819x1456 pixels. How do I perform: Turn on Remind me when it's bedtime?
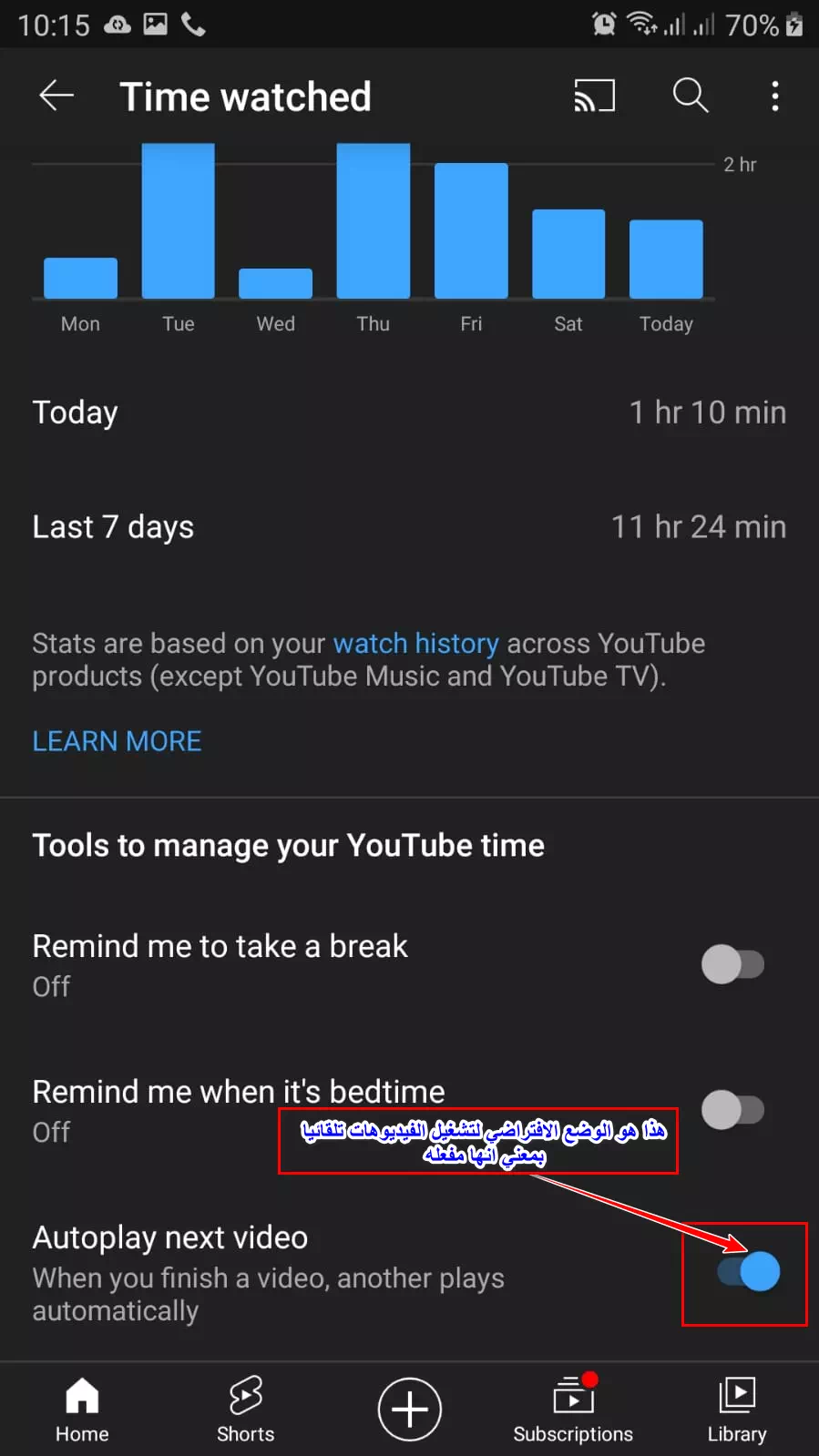coord(732,1110)
